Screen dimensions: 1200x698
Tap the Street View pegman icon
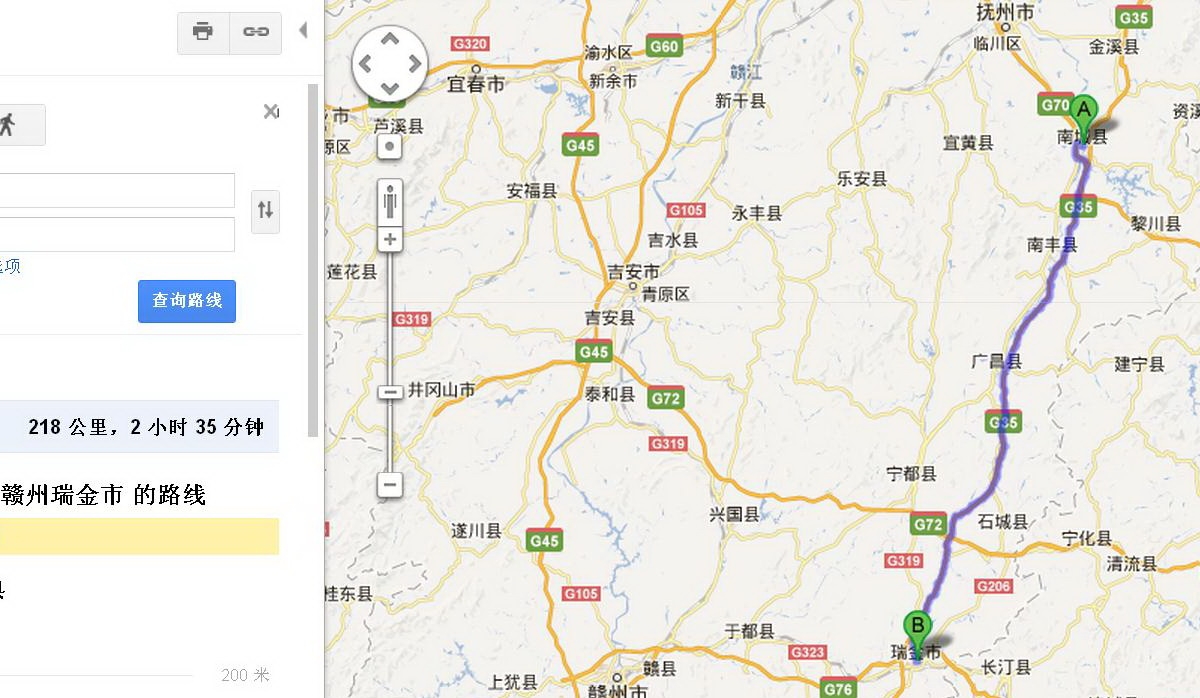(x=390, y=201)
